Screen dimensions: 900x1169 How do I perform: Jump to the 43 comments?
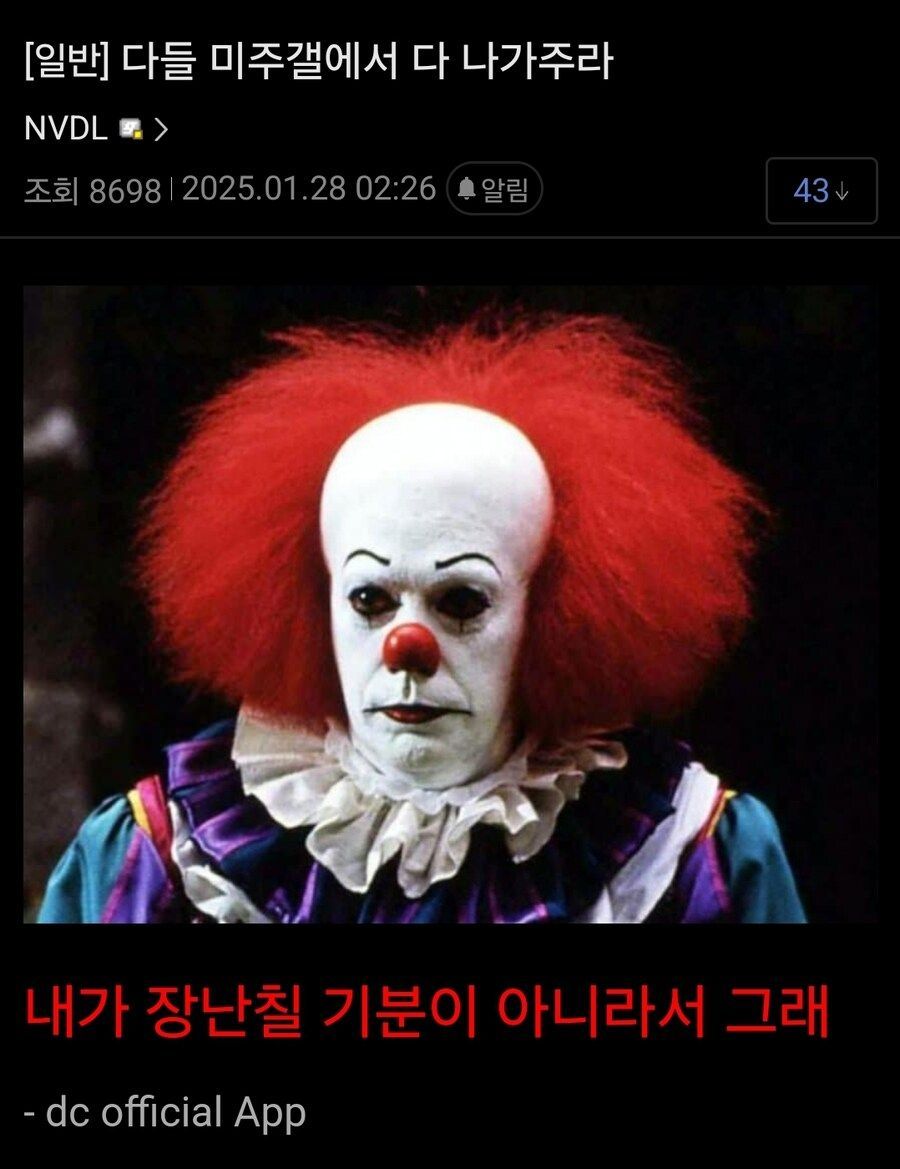click(821, 190)
